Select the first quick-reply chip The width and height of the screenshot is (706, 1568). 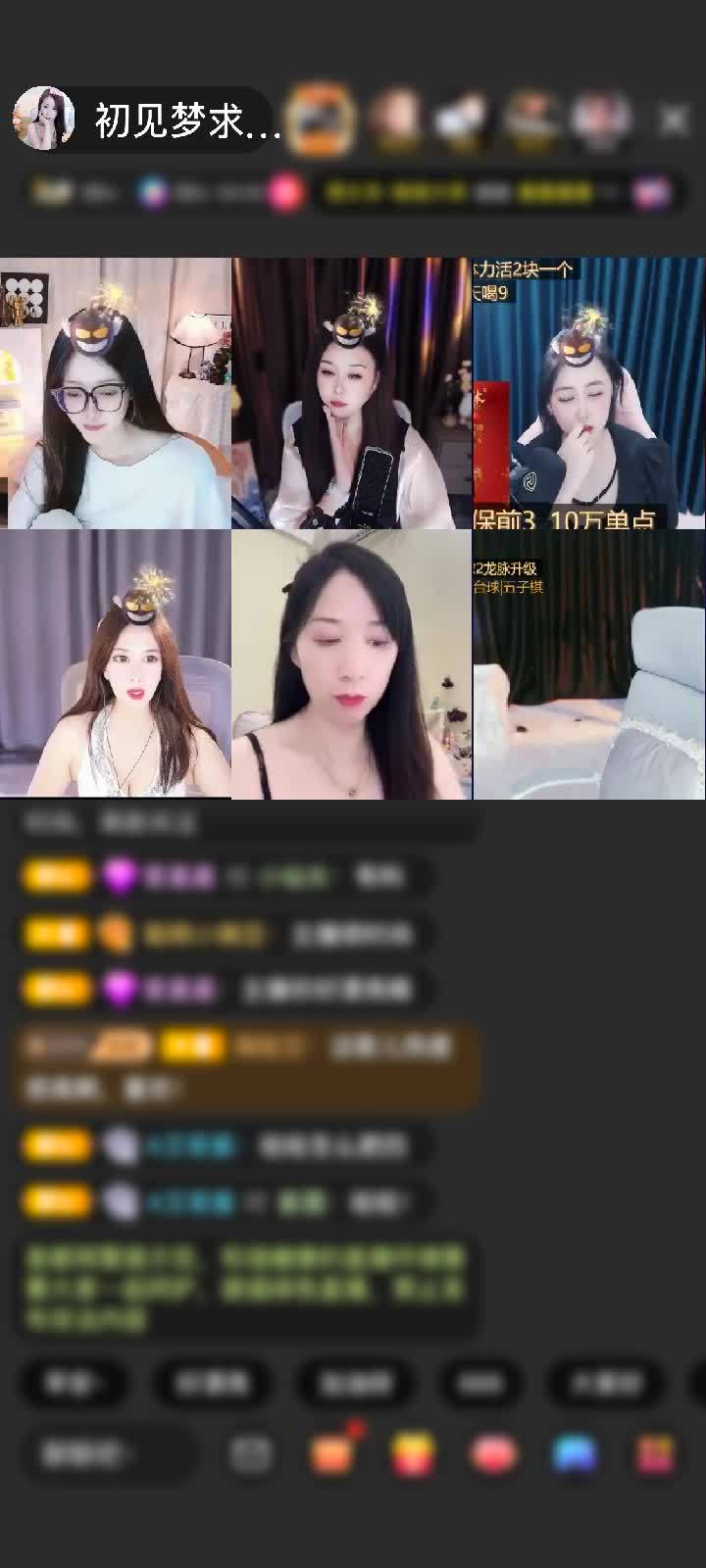[x=73, y=1383]
